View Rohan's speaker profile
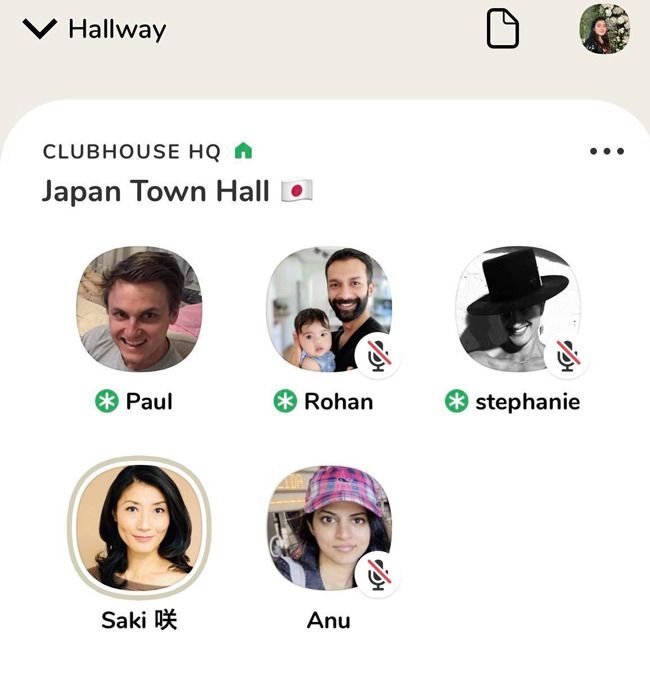The height and width of the screenshot is (675, 650). coord(328,310)
